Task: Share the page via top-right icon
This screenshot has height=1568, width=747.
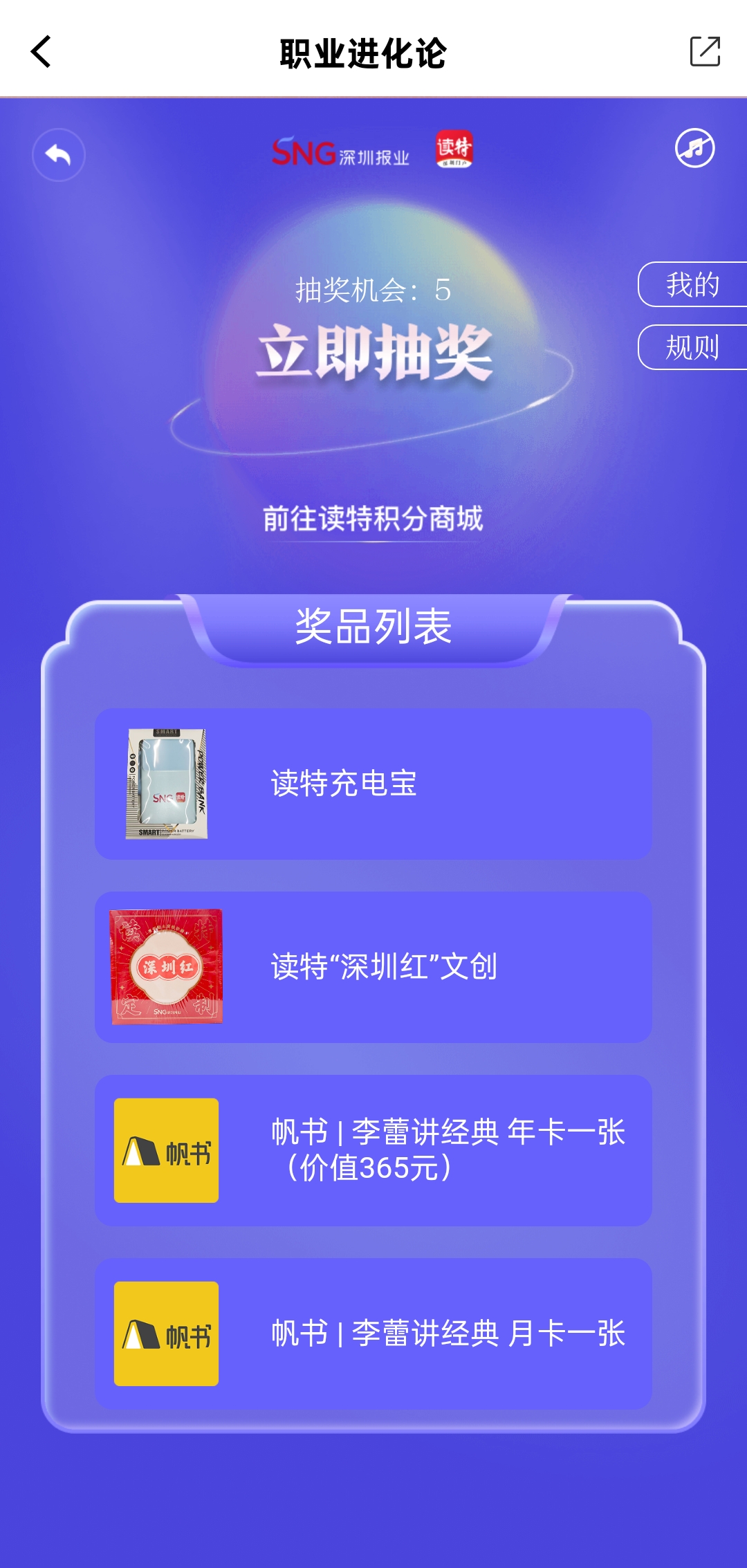Action: (705, 52)
